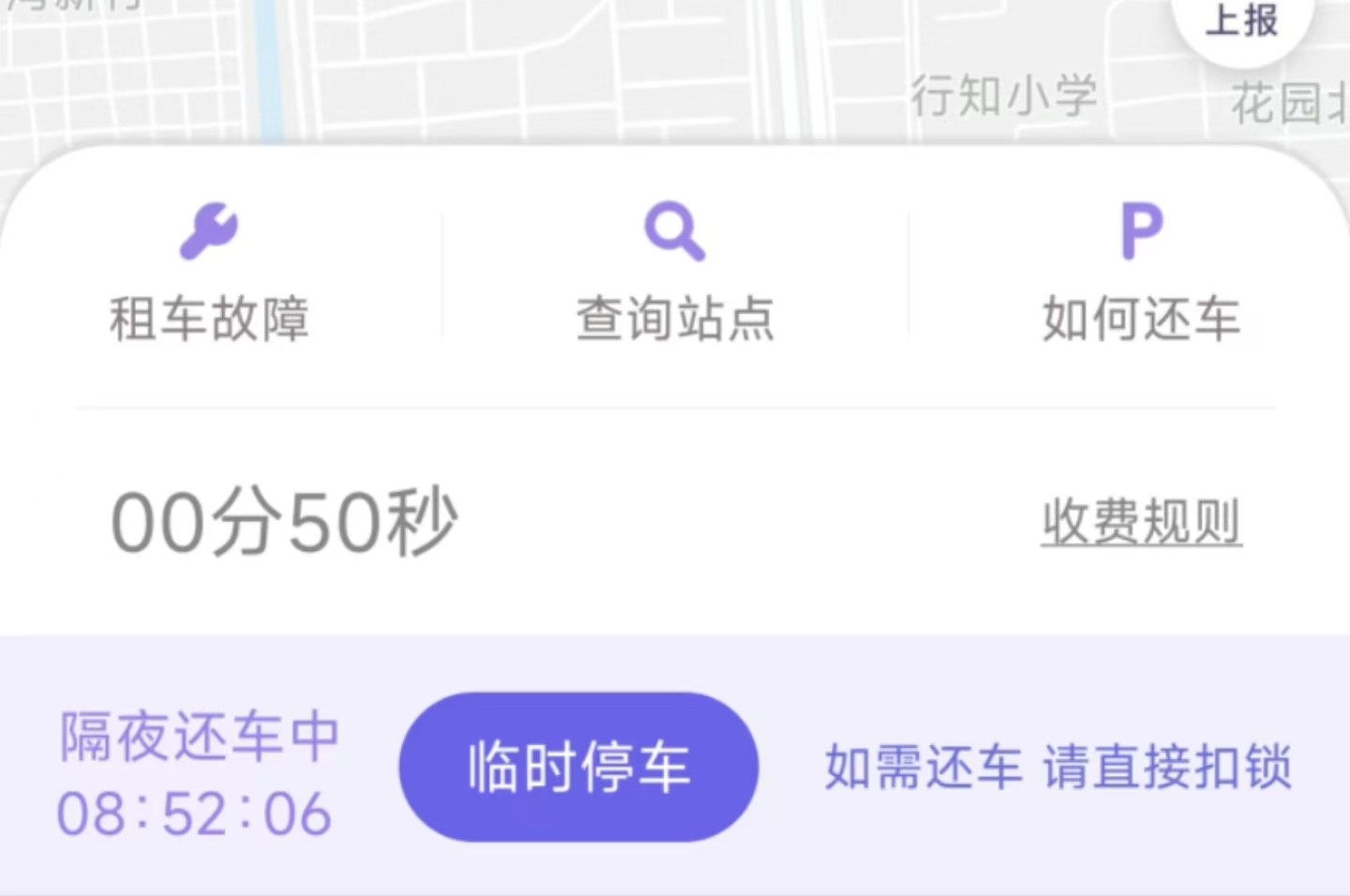Tap the 临时停车 button
The width and height of the screenshot is (1350, 896).
click(578, 767)
